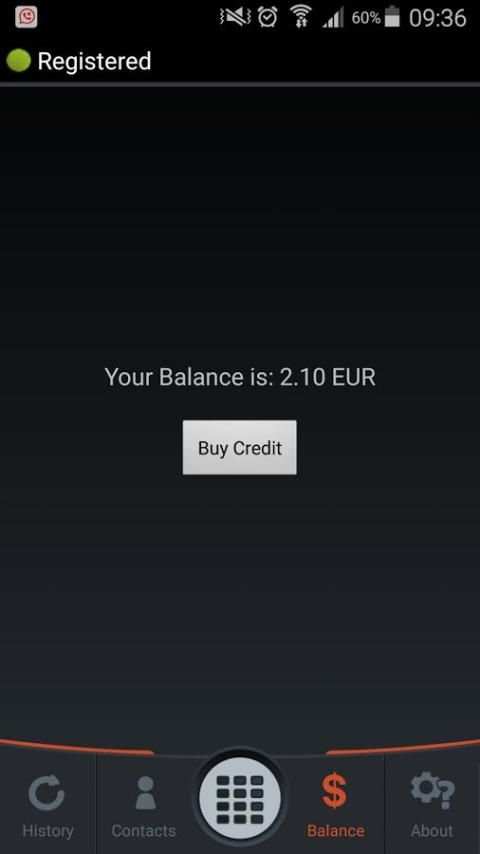Tap the Buy Credit button
The height and width of the screenshot is (854, 480).
[240, 447]
